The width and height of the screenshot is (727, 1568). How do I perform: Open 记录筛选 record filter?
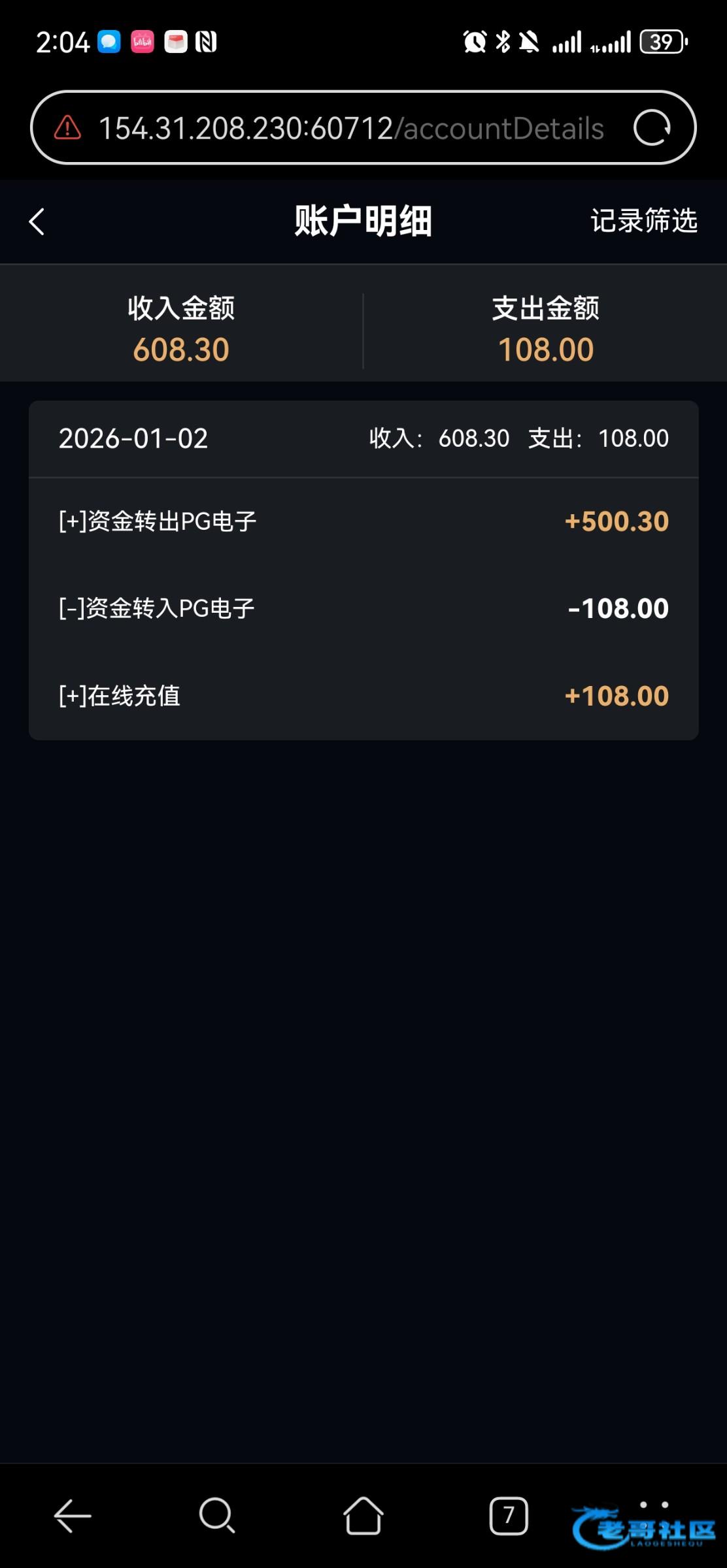coord(643,221)
